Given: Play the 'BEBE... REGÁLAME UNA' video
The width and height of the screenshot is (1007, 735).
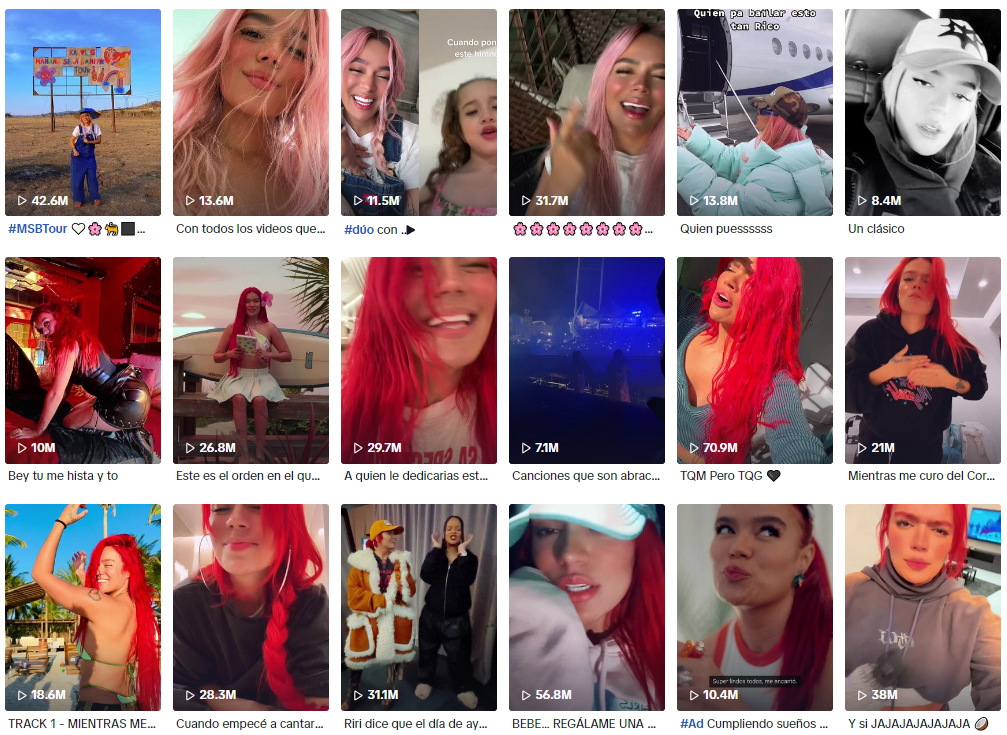Looking at the screenshot, I should coord(587,607).
